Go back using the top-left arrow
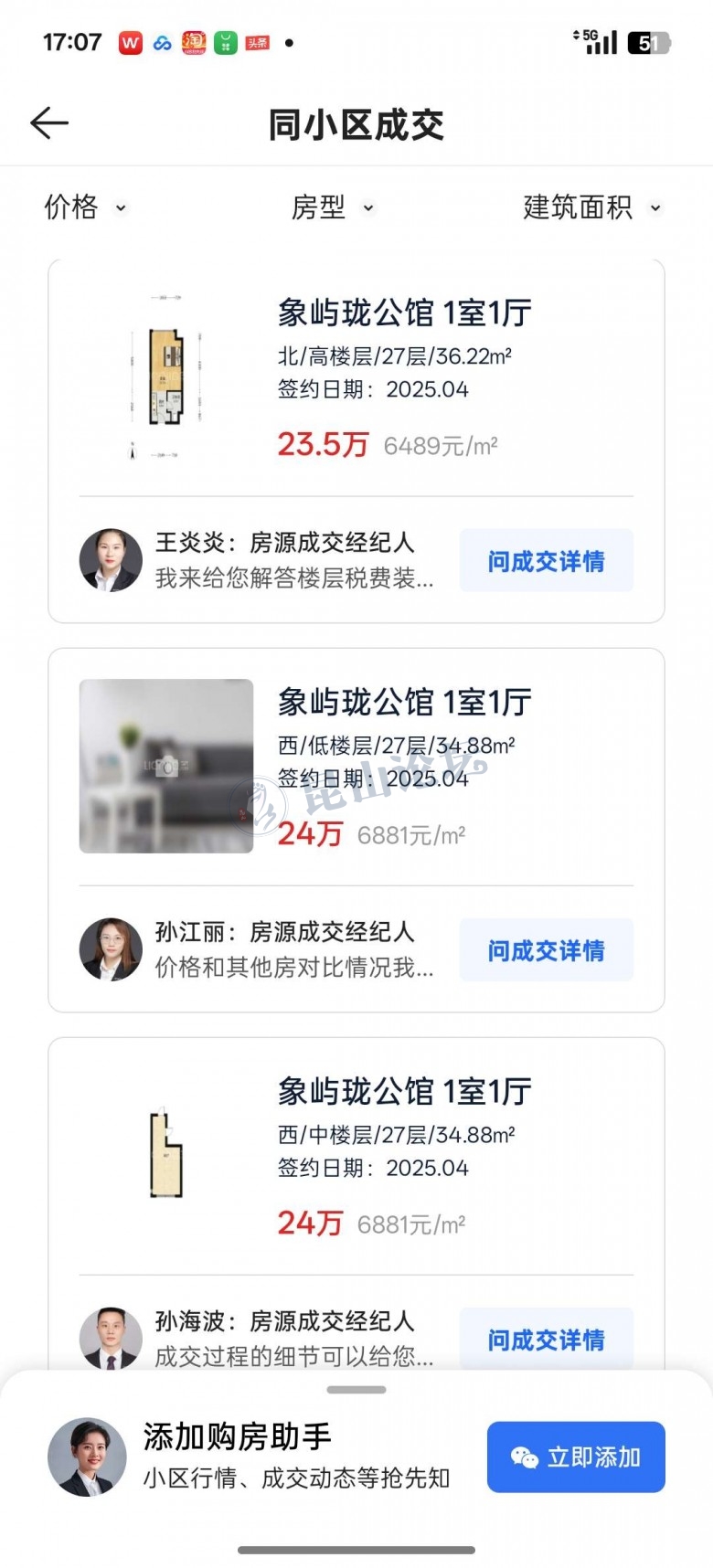The image size is (713, 1568). (49, 123)
